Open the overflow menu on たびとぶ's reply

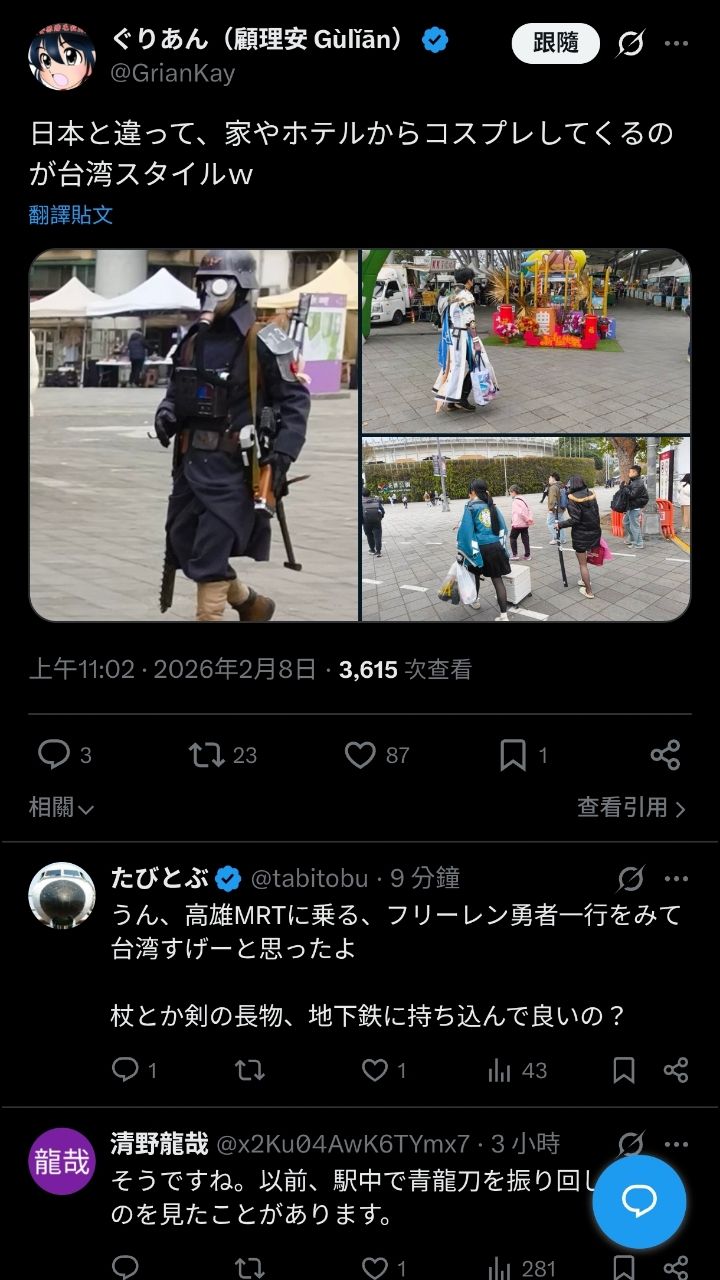click(677, 879)
